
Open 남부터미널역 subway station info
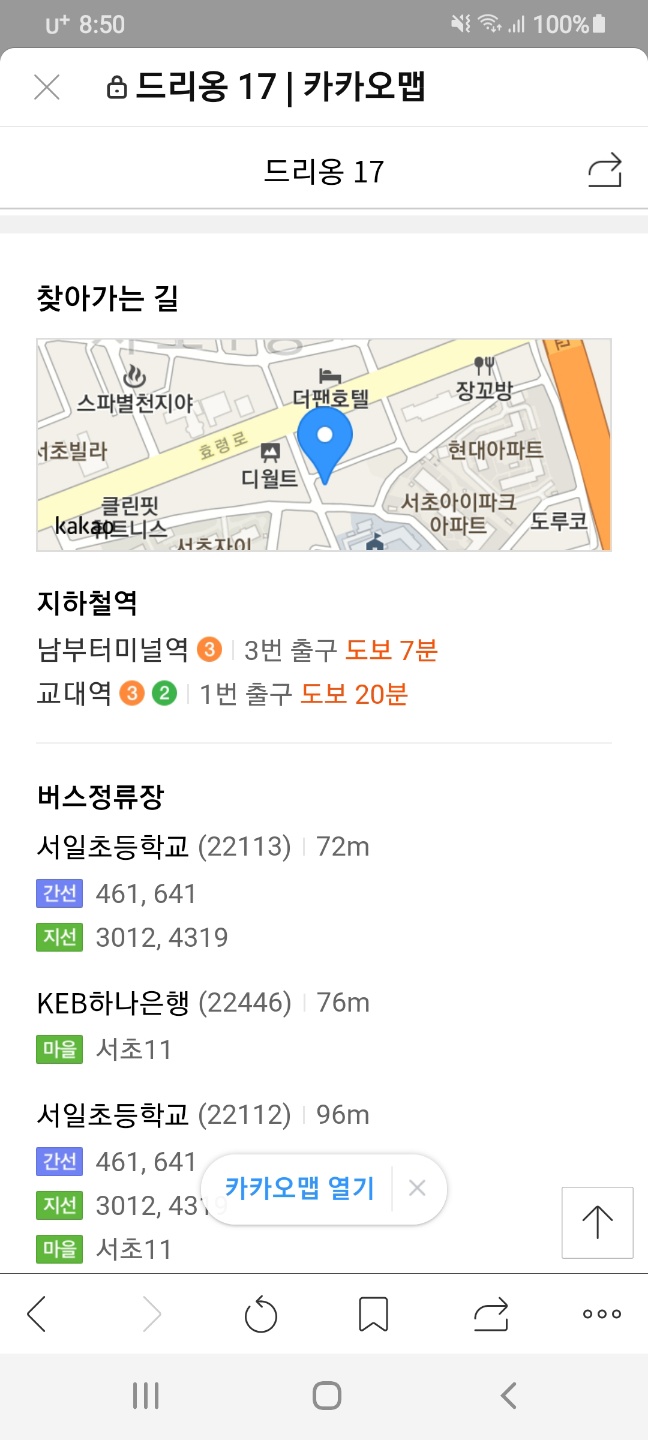[x=112, y=651]
